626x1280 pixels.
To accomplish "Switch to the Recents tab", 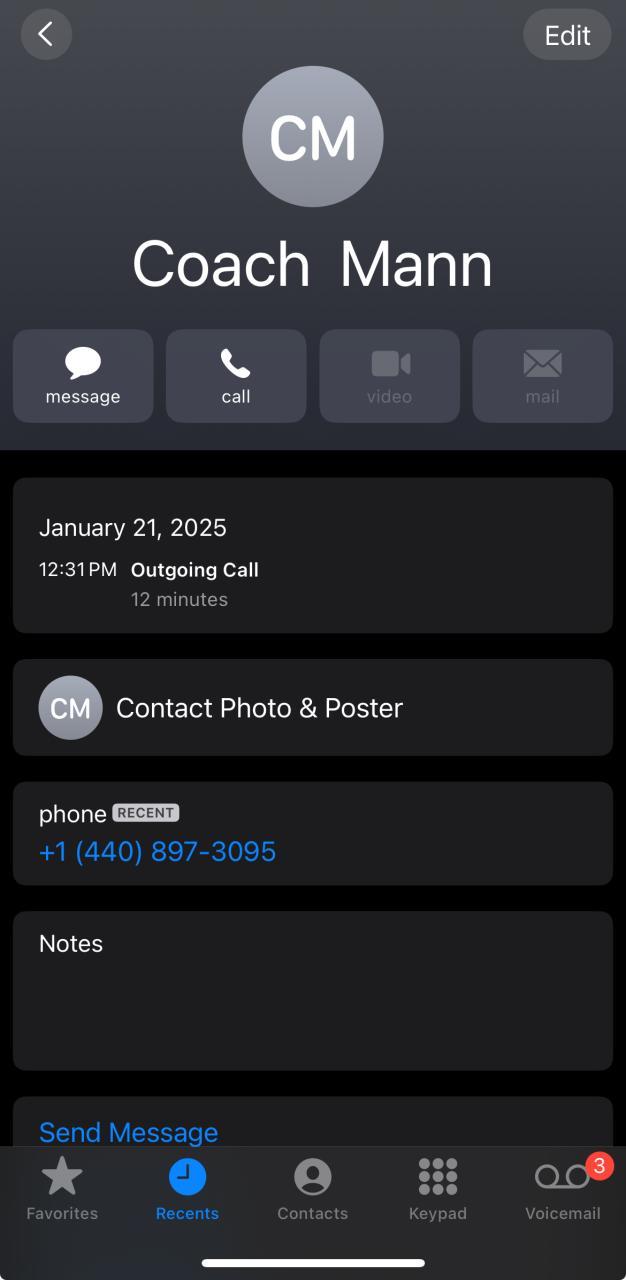I will pyautogui.click(x=187, y=1190).
